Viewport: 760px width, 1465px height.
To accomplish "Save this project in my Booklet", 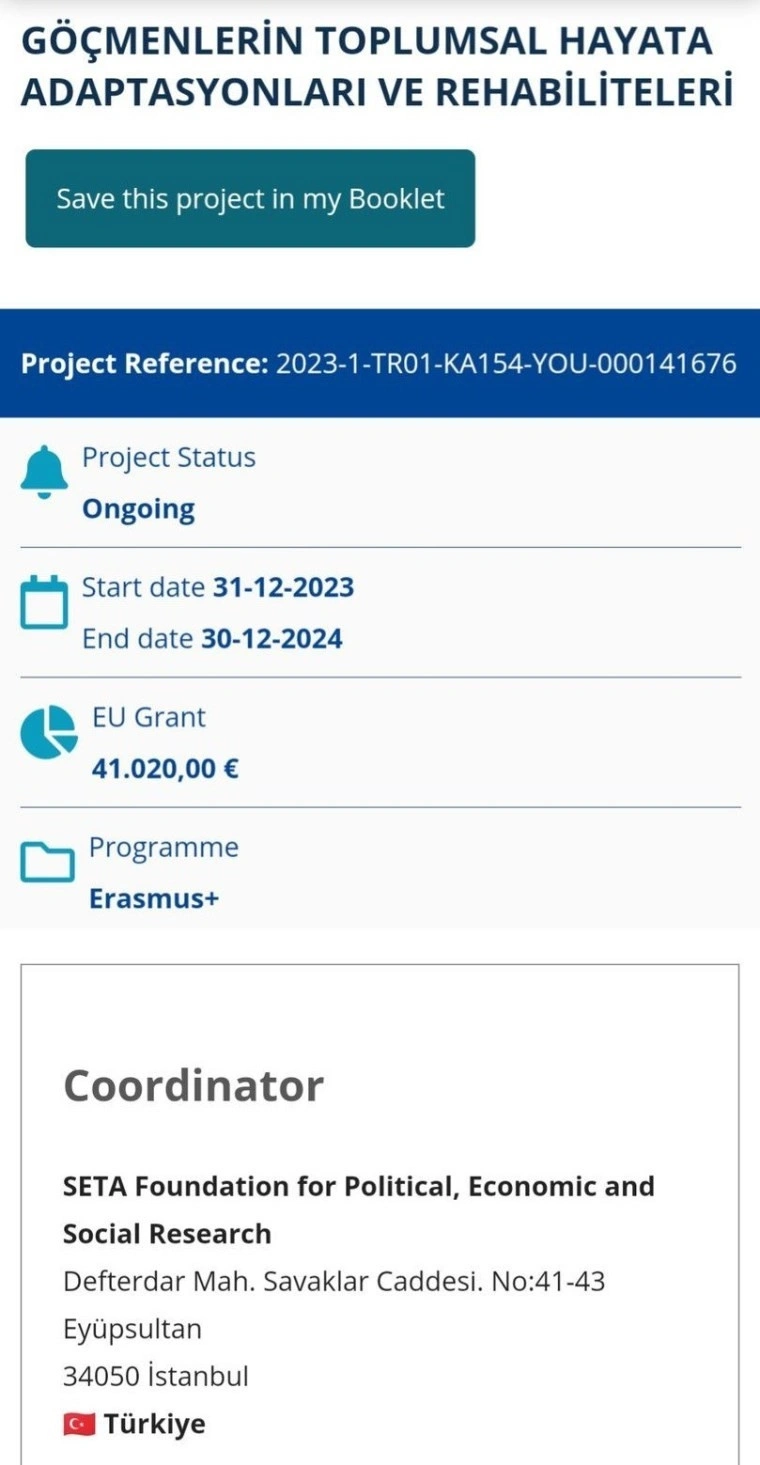I will [x=250, y=198].
